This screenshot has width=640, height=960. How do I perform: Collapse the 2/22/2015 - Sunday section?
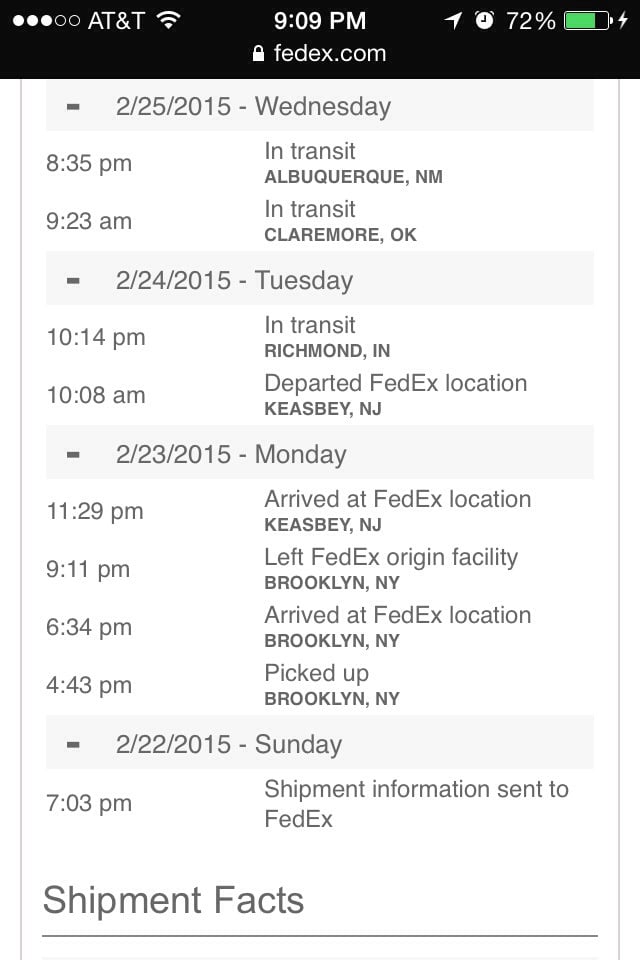click(73, 745)
